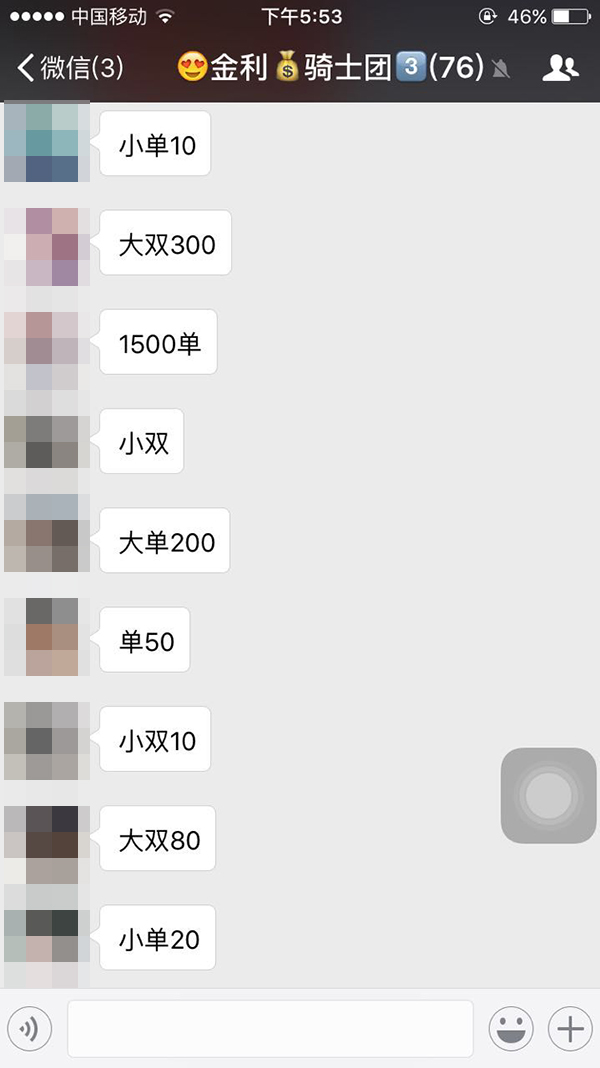Tap the AssistiveTouch floating button
Image resolution: width=600 pixels, height=1068 pixels.
pyautogui.click(x=548, y=795)
